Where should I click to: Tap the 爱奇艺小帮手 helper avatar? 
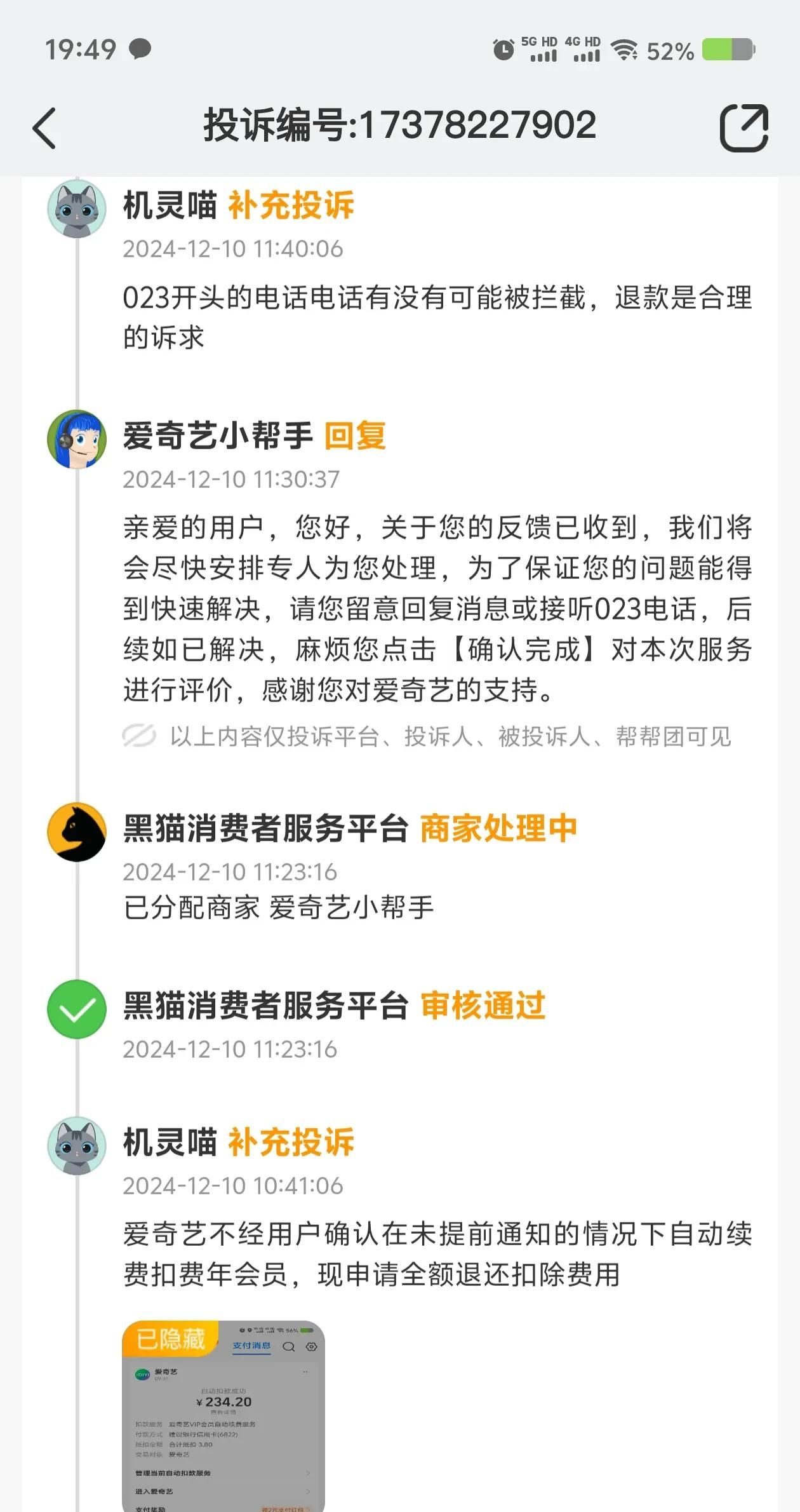(x=75, y=438)
